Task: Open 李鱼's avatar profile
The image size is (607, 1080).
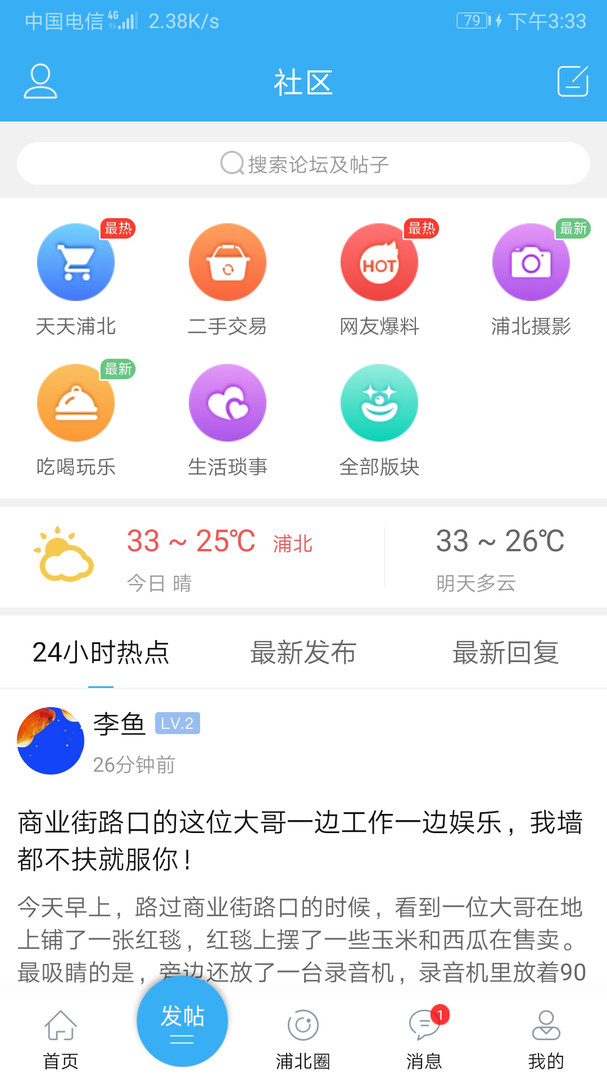Action: pos(51,741)
